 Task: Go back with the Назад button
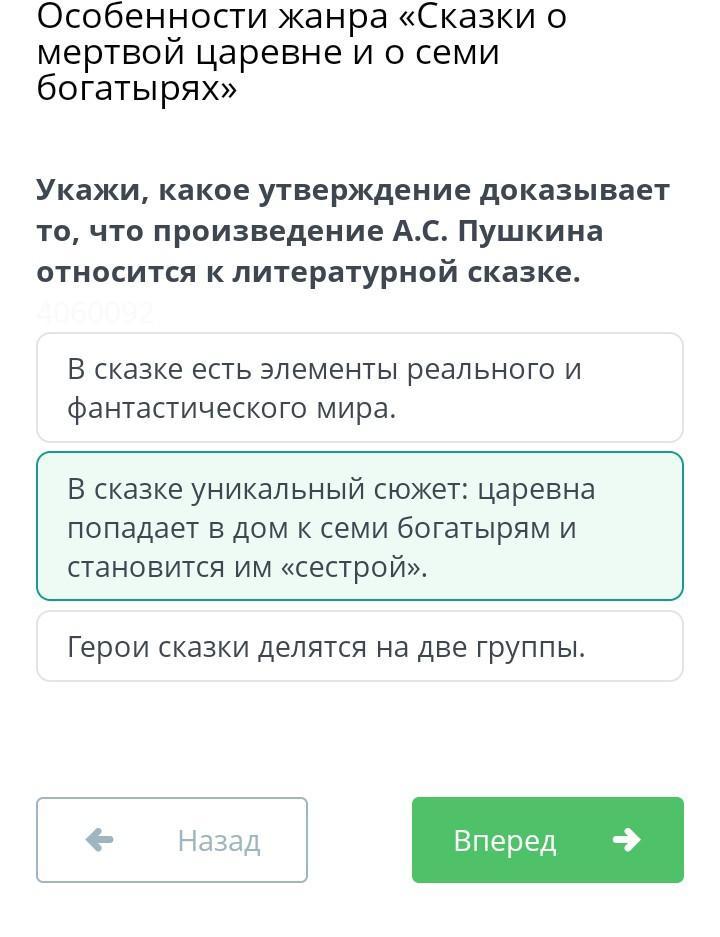point(172,840)
